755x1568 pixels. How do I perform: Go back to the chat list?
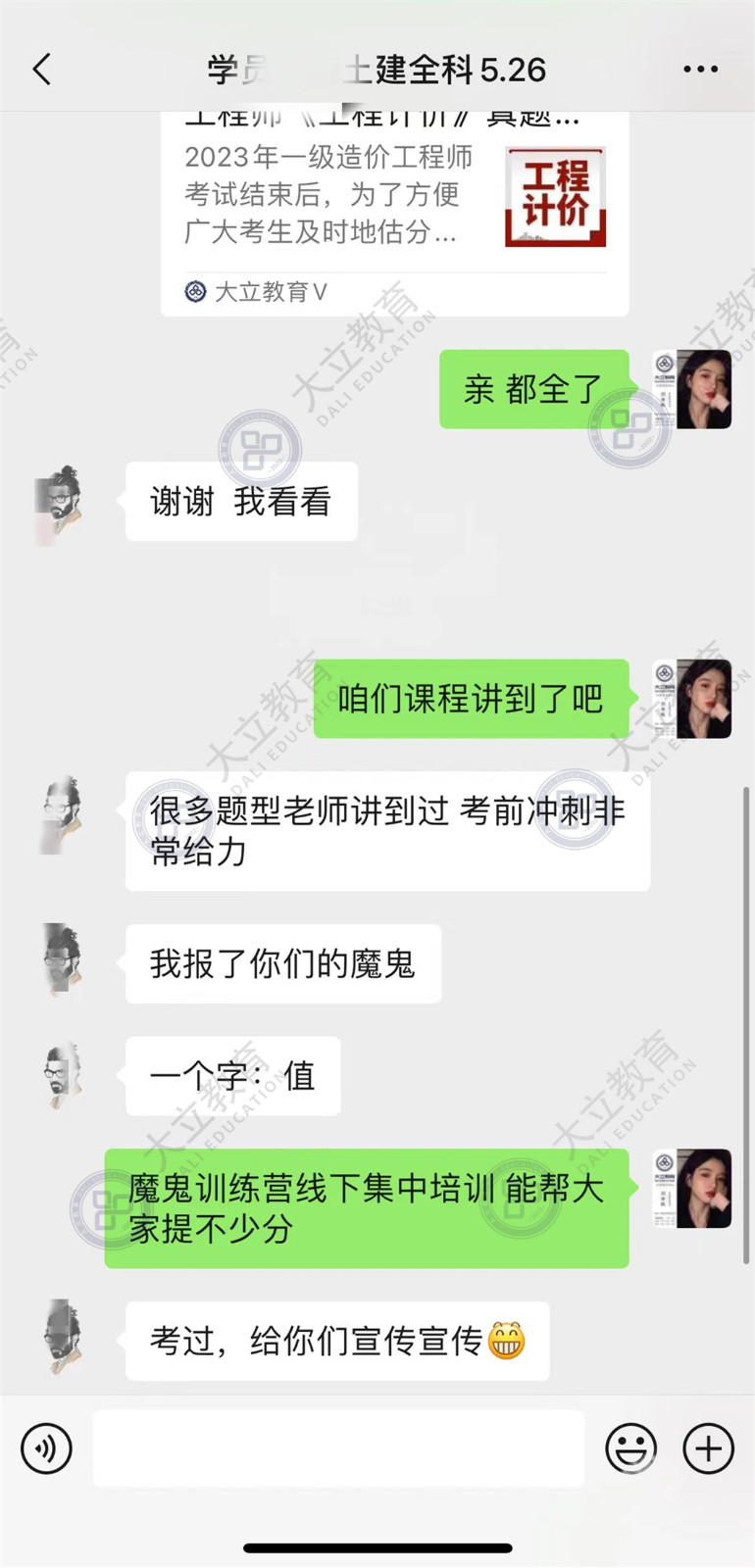[41, 70]
